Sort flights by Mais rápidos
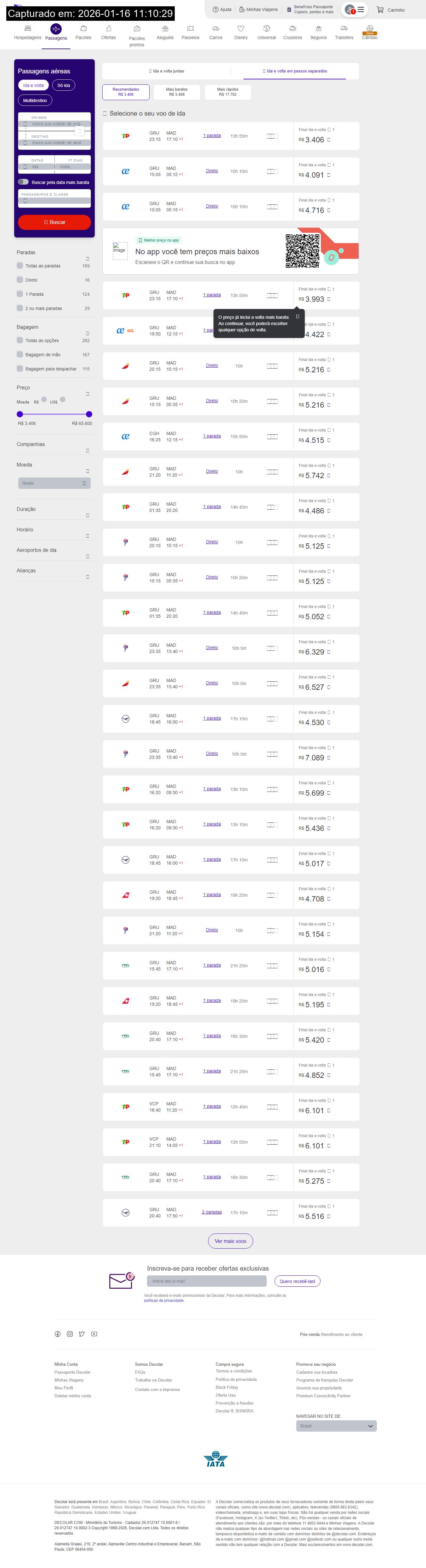Viewport: 426px width, 1568px height. (x=228, y=92)
